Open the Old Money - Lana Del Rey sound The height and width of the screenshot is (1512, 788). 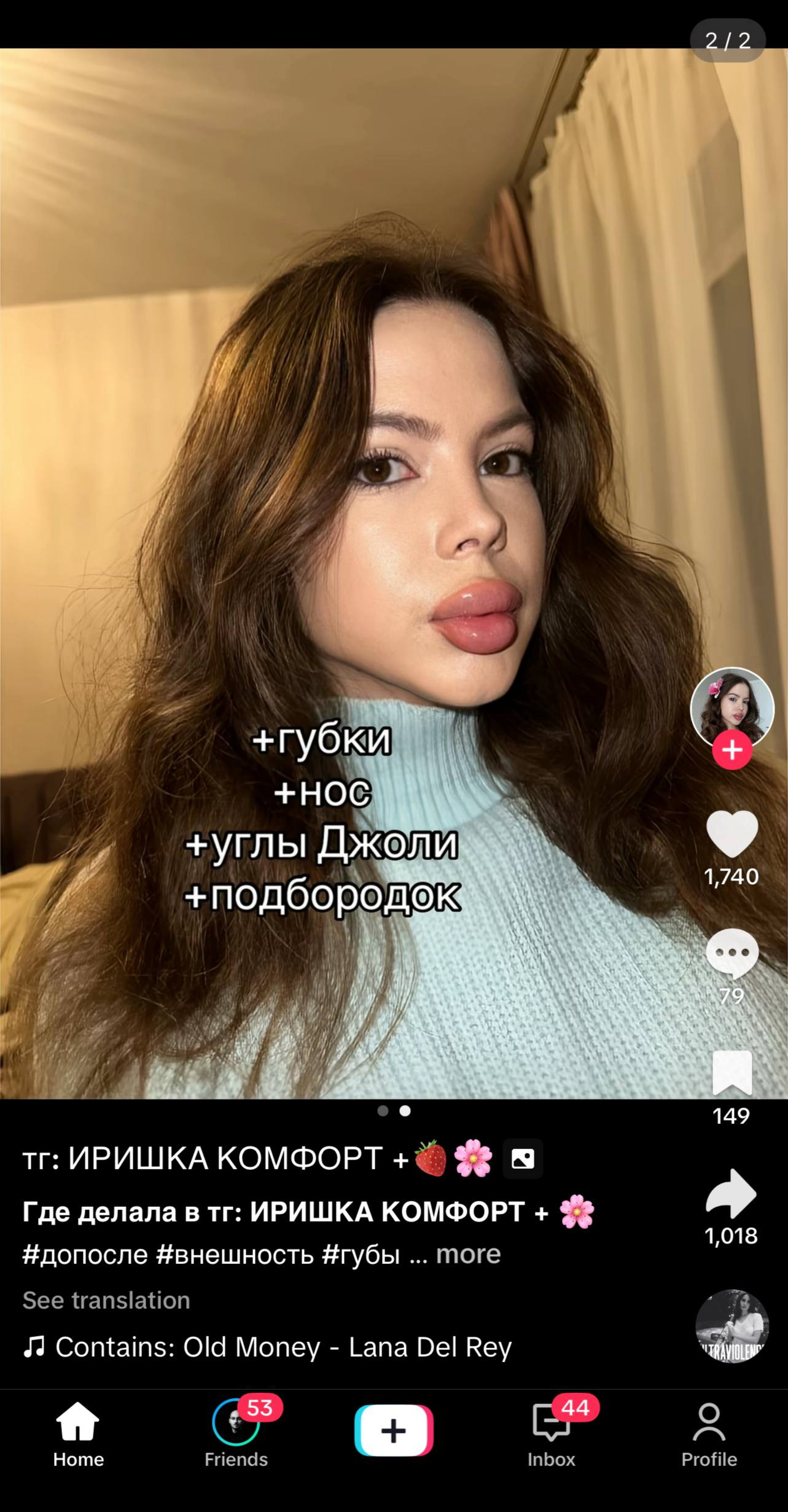(283, 1347)
